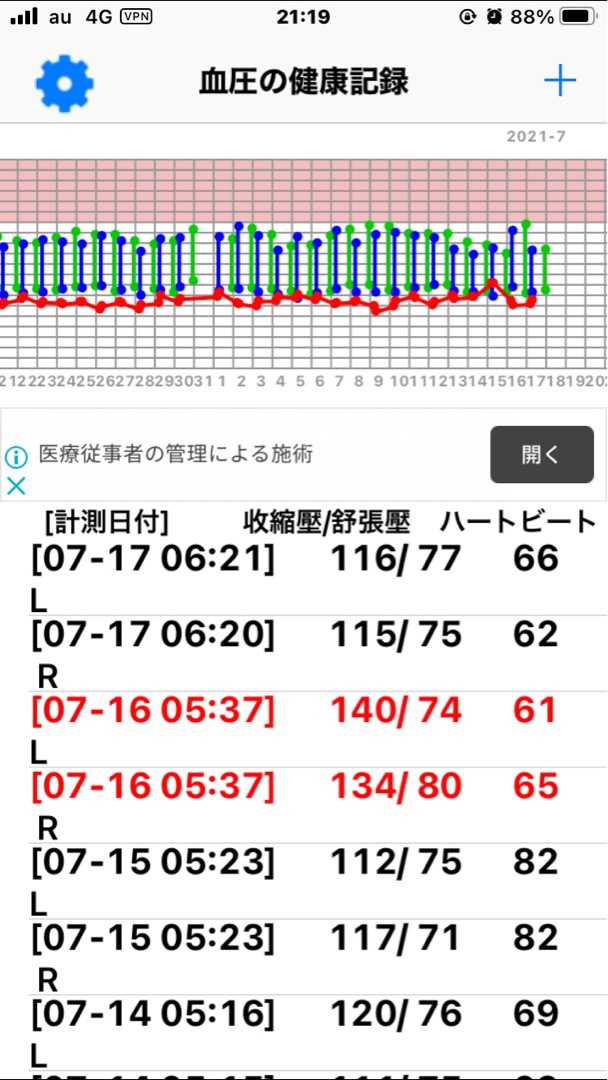The width and height of the screenshot is (608, 1080).
Task: Open the ad info icon
Action: tap(16, 457)
